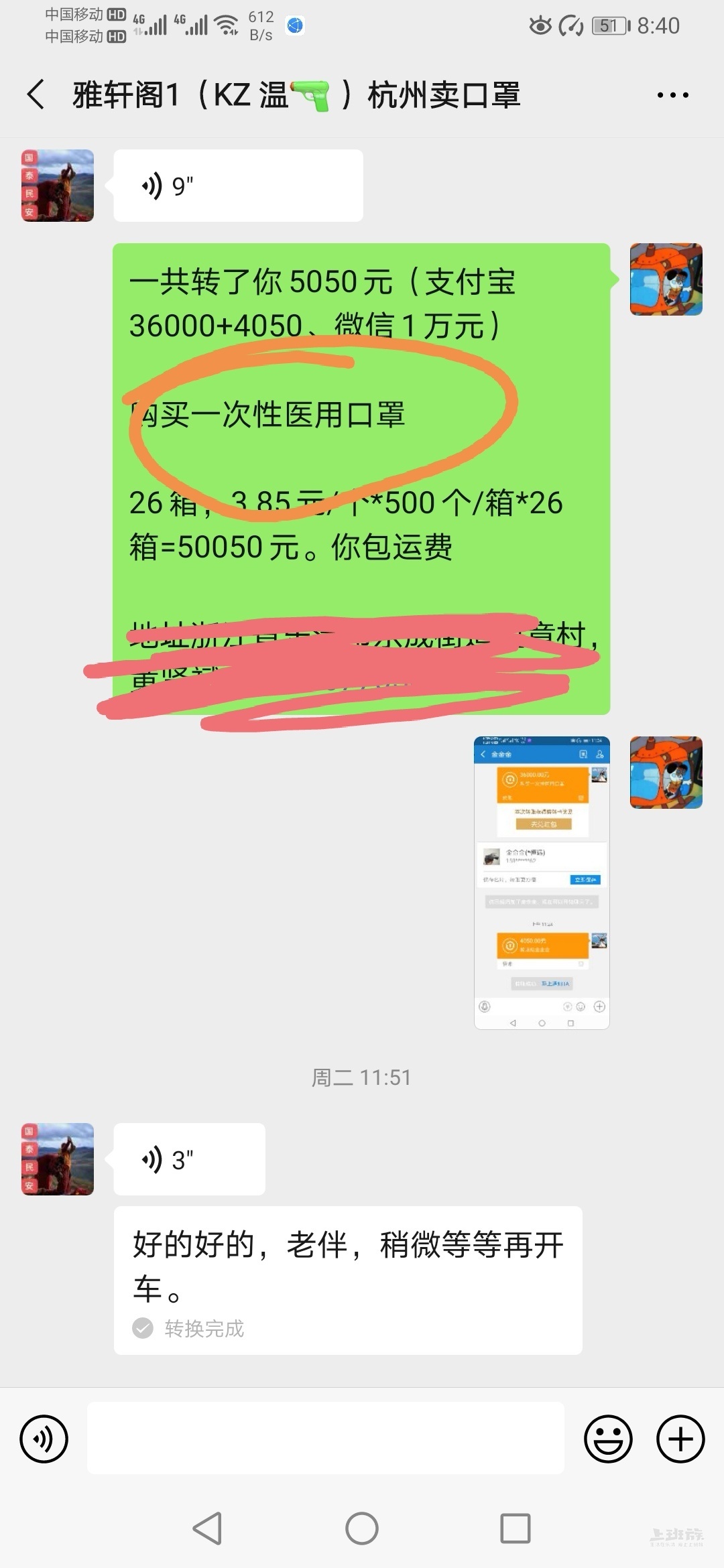Switch to voice input mode
Viewport: 724px width, 1568px height.
click(44, 1438)
